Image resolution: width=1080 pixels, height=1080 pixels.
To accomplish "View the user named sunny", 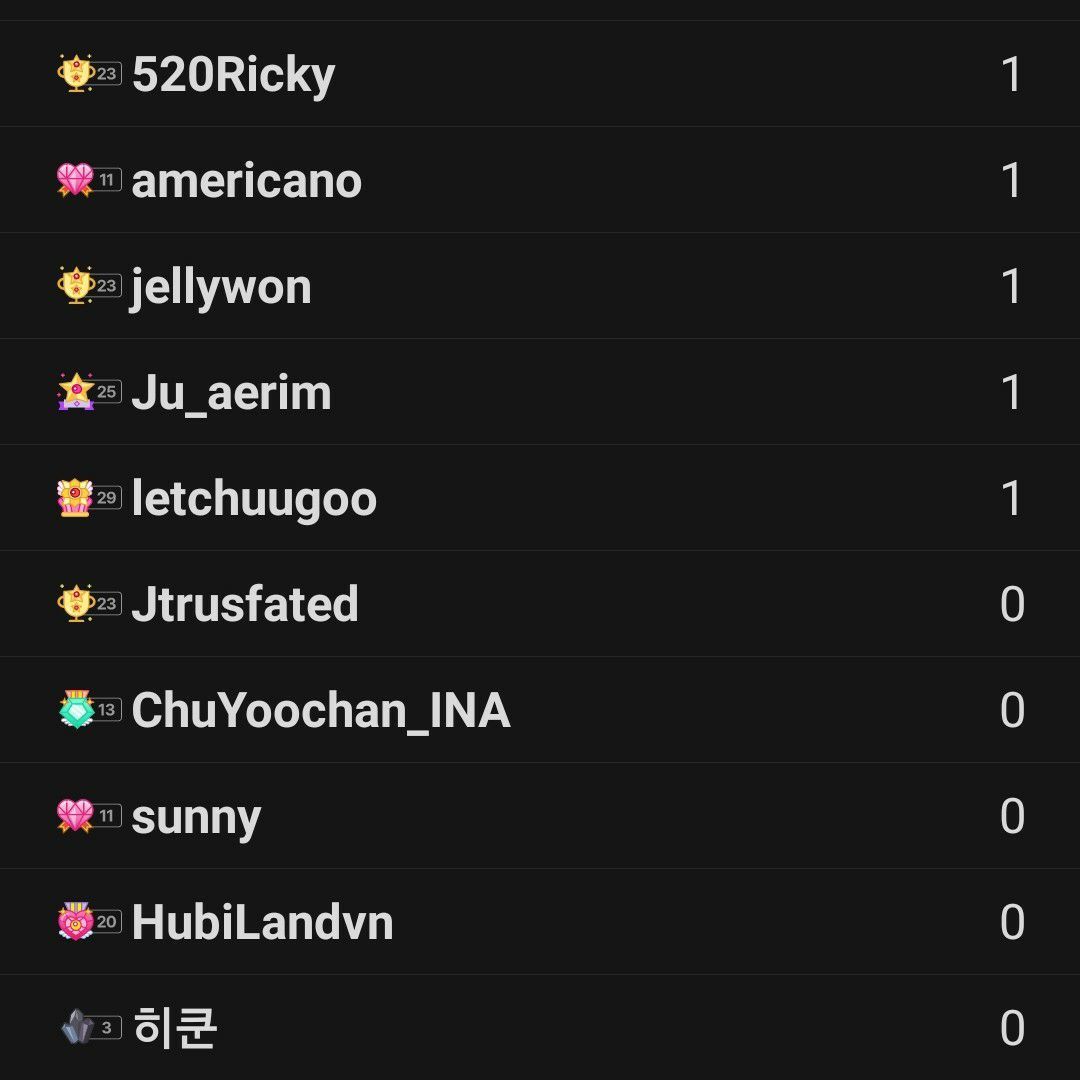I will click(196, 817).
